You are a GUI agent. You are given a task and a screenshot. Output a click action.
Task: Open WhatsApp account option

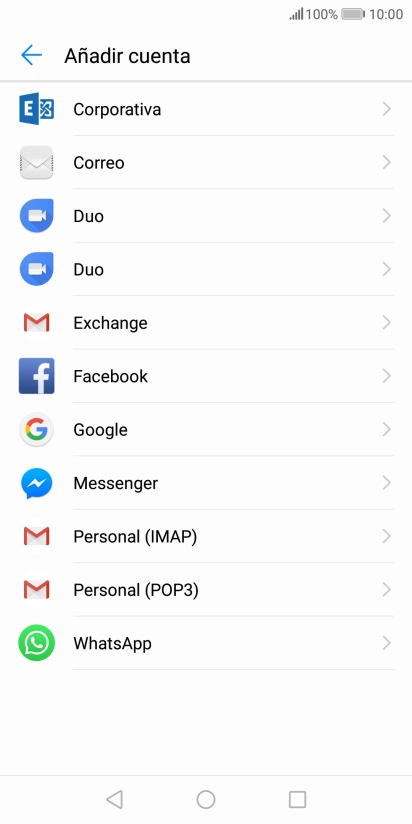tap(206, 643)
